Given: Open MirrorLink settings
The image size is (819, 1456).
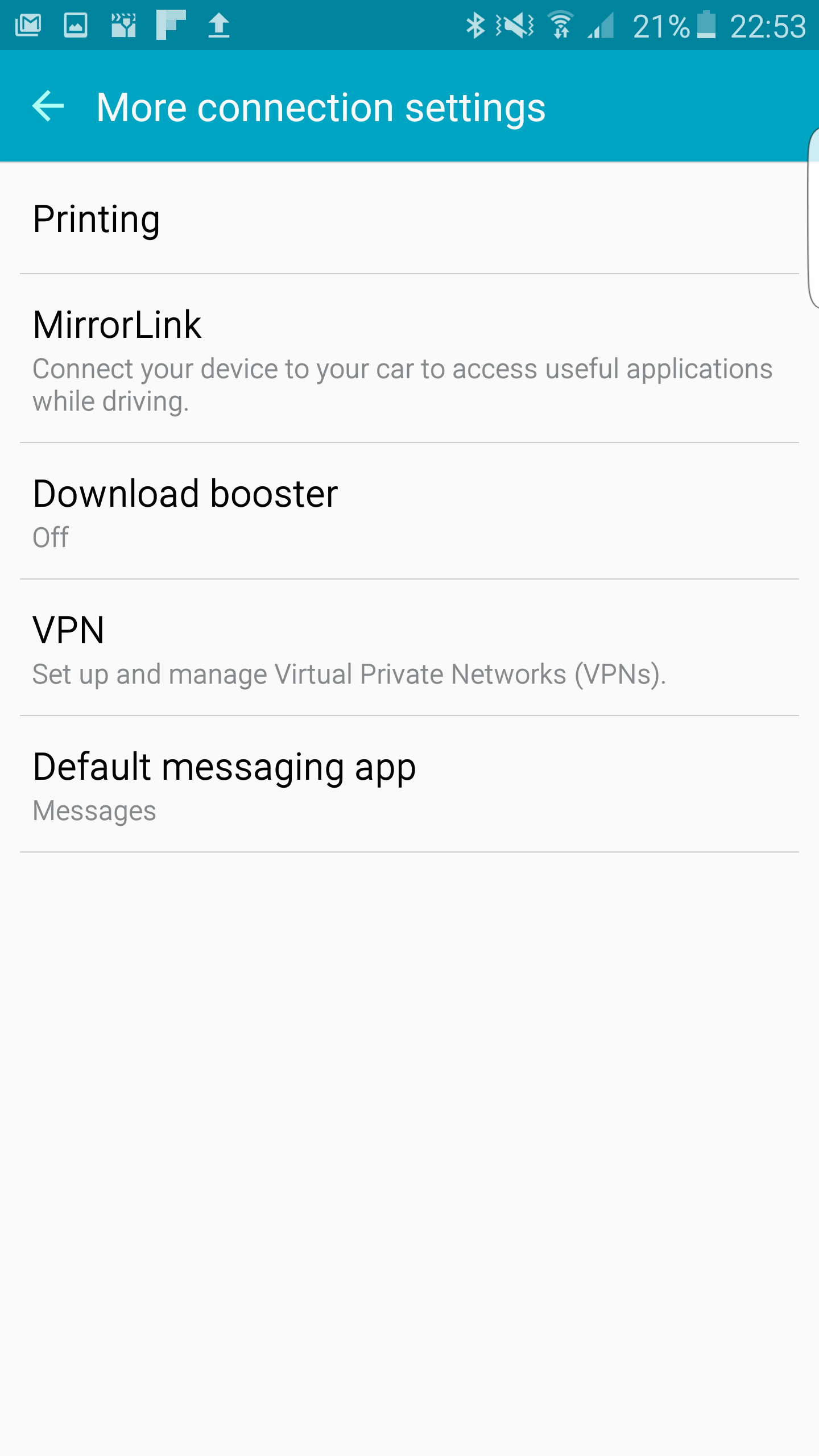Looking at the screenshot, I should (409, 358).
